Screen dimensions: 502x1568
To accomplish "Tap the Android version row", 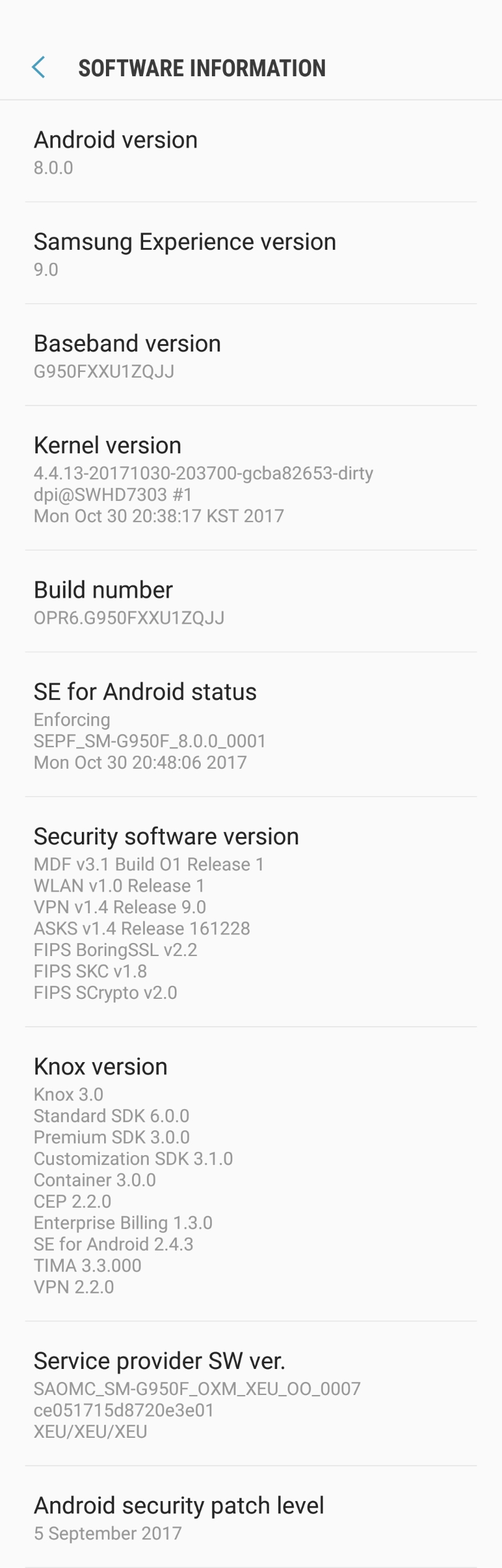I will [x=250, y=152].
